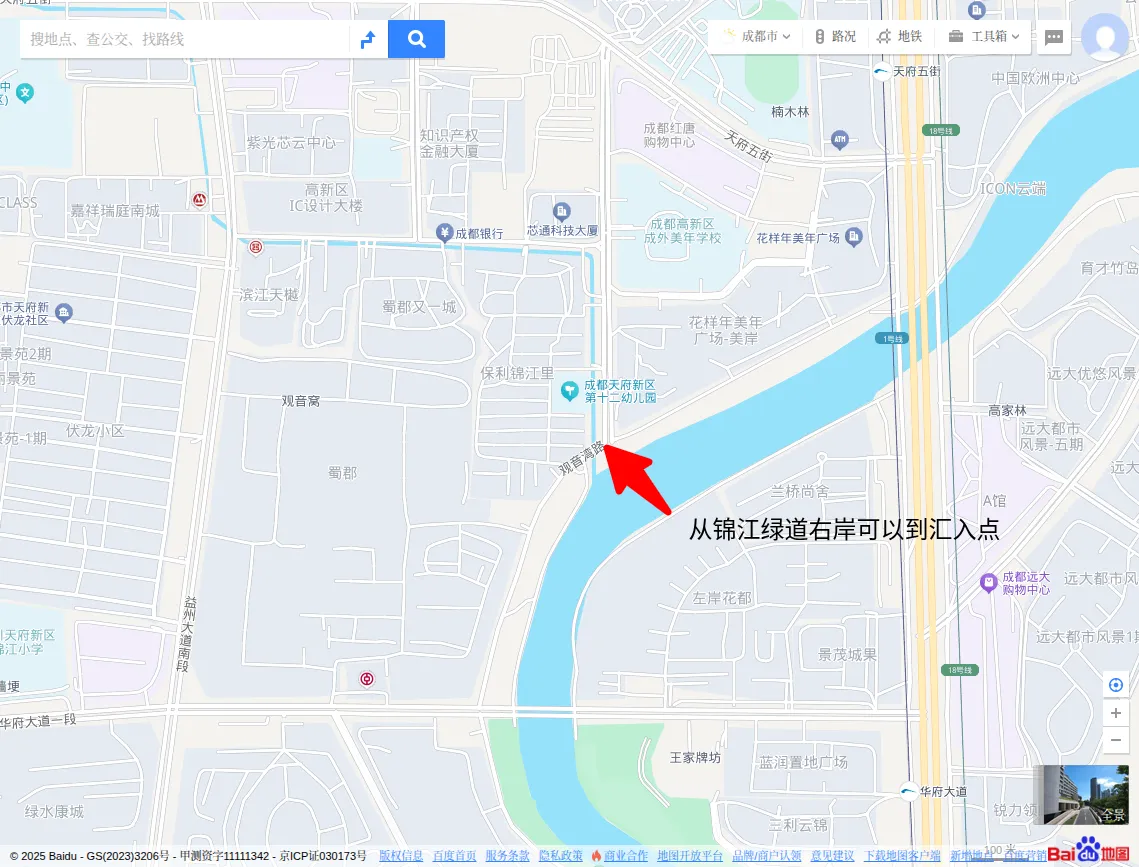The width and height of the screenshot is (1139, 867).
Task: Open the 全景 panorama thumbnail
Action: [1085, 794]
